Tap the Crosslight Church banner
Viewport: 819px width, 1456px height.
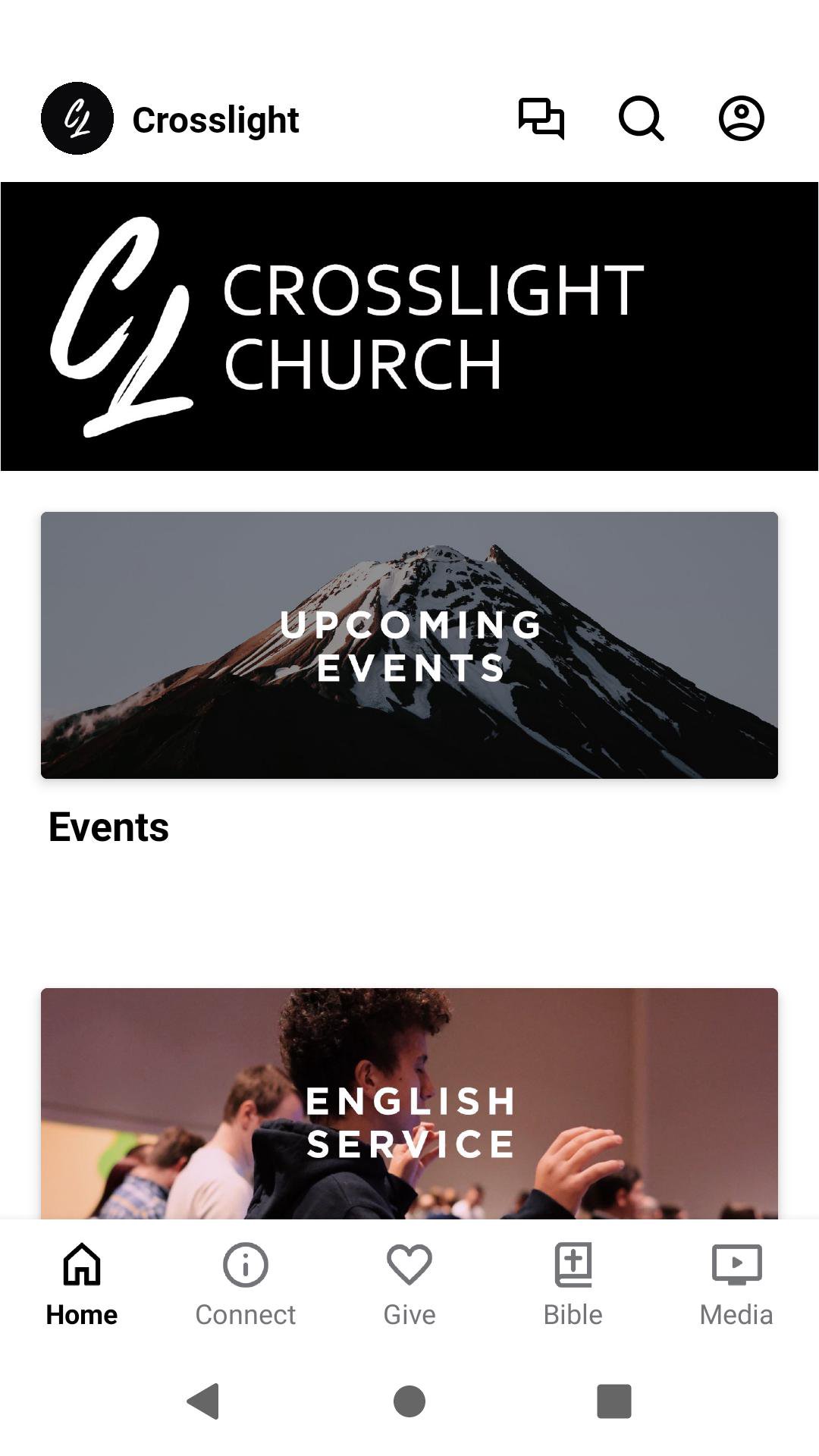point(409,326)
